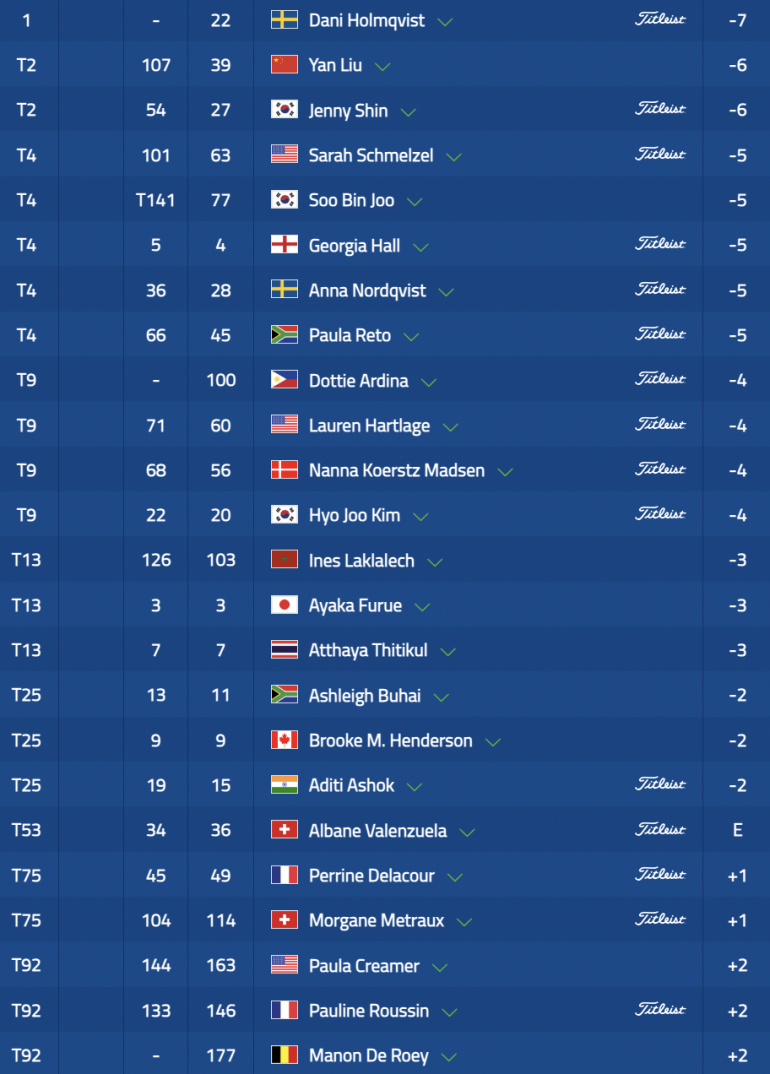
Task: Expand Dani Holmqvist's player details
Action: 445,22
